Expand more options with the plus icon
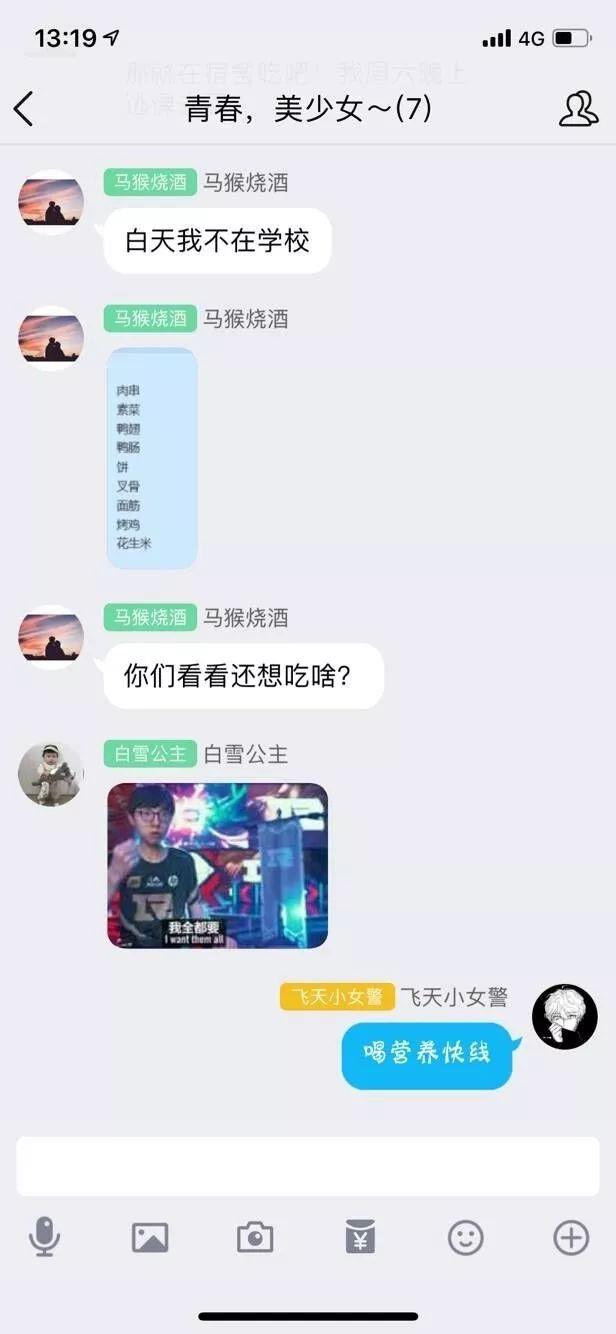Image resolution: width=616 pixels, height=1334 pixels. tap(571, 1238)
